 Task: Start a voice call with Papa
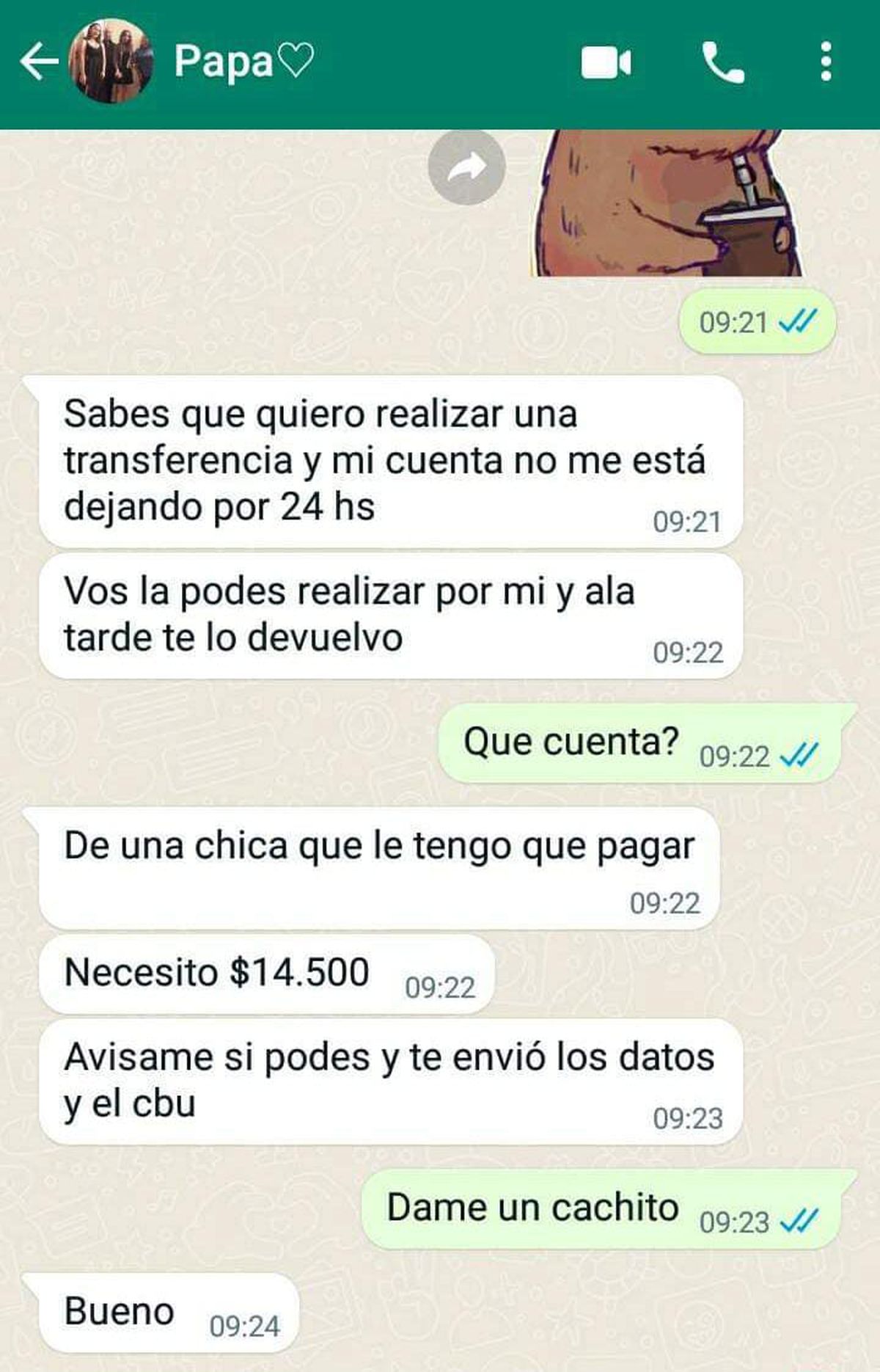722,65
